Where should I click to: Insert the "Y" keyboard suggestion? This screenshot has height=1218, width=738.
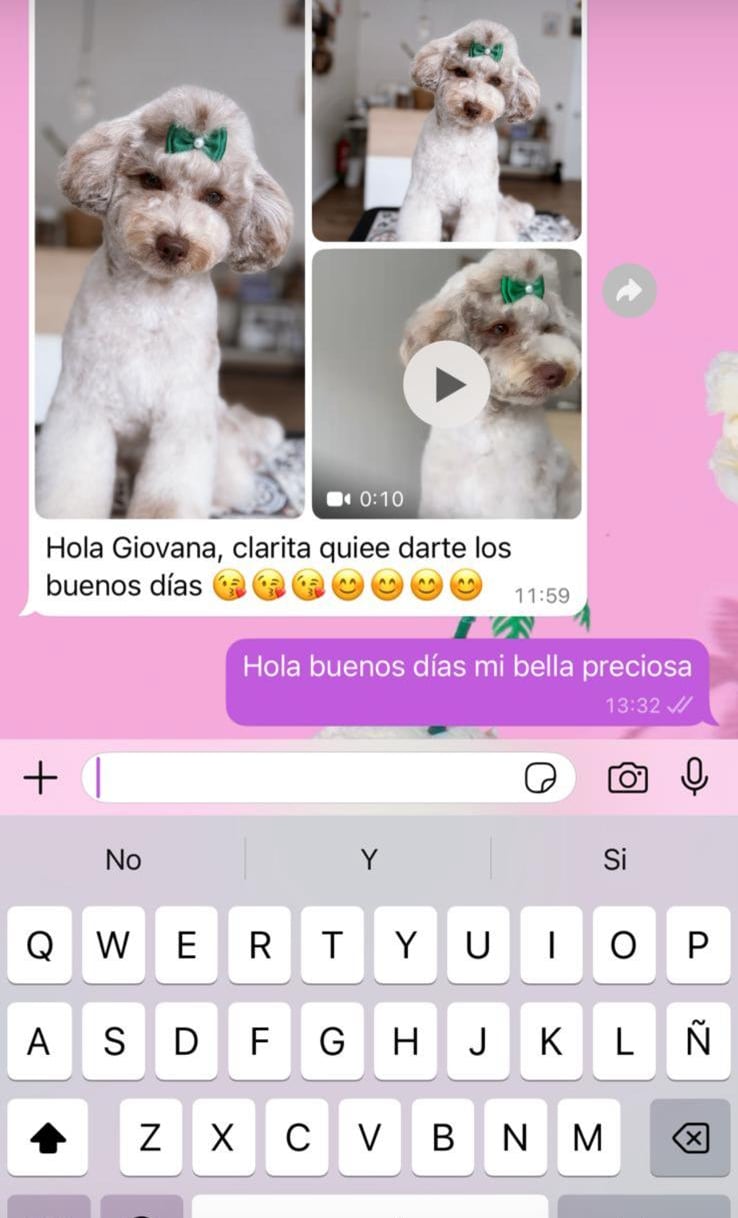369,859
